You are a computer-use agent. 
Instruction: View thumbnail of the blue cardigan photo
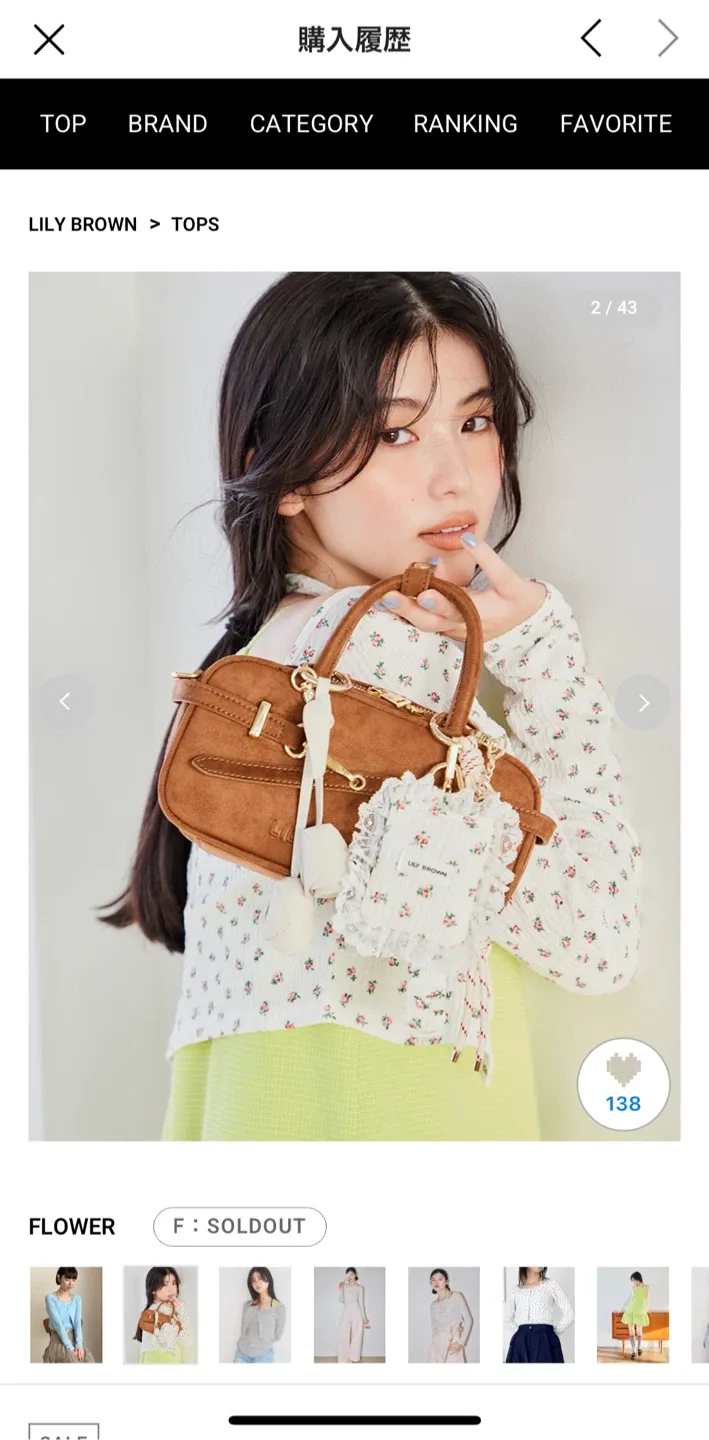pos(66,1314)
